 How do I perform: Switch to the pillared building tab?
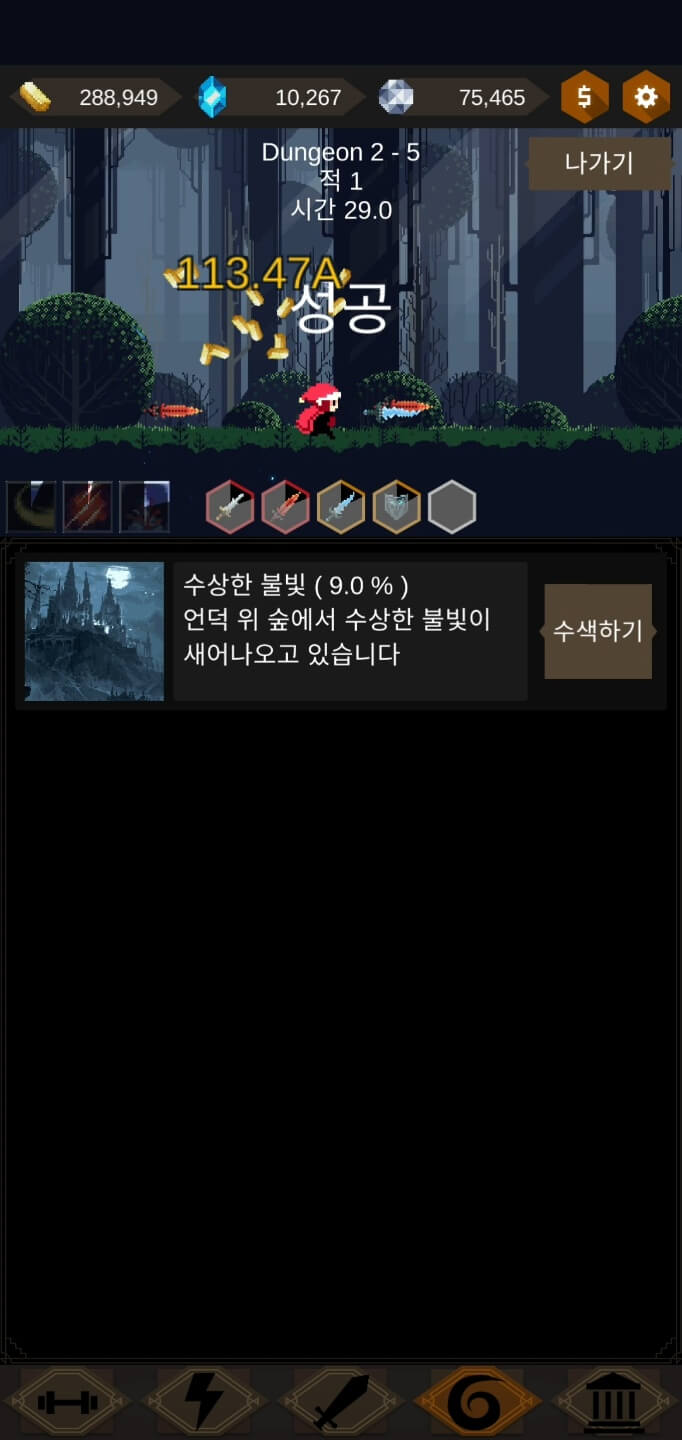613,1402
